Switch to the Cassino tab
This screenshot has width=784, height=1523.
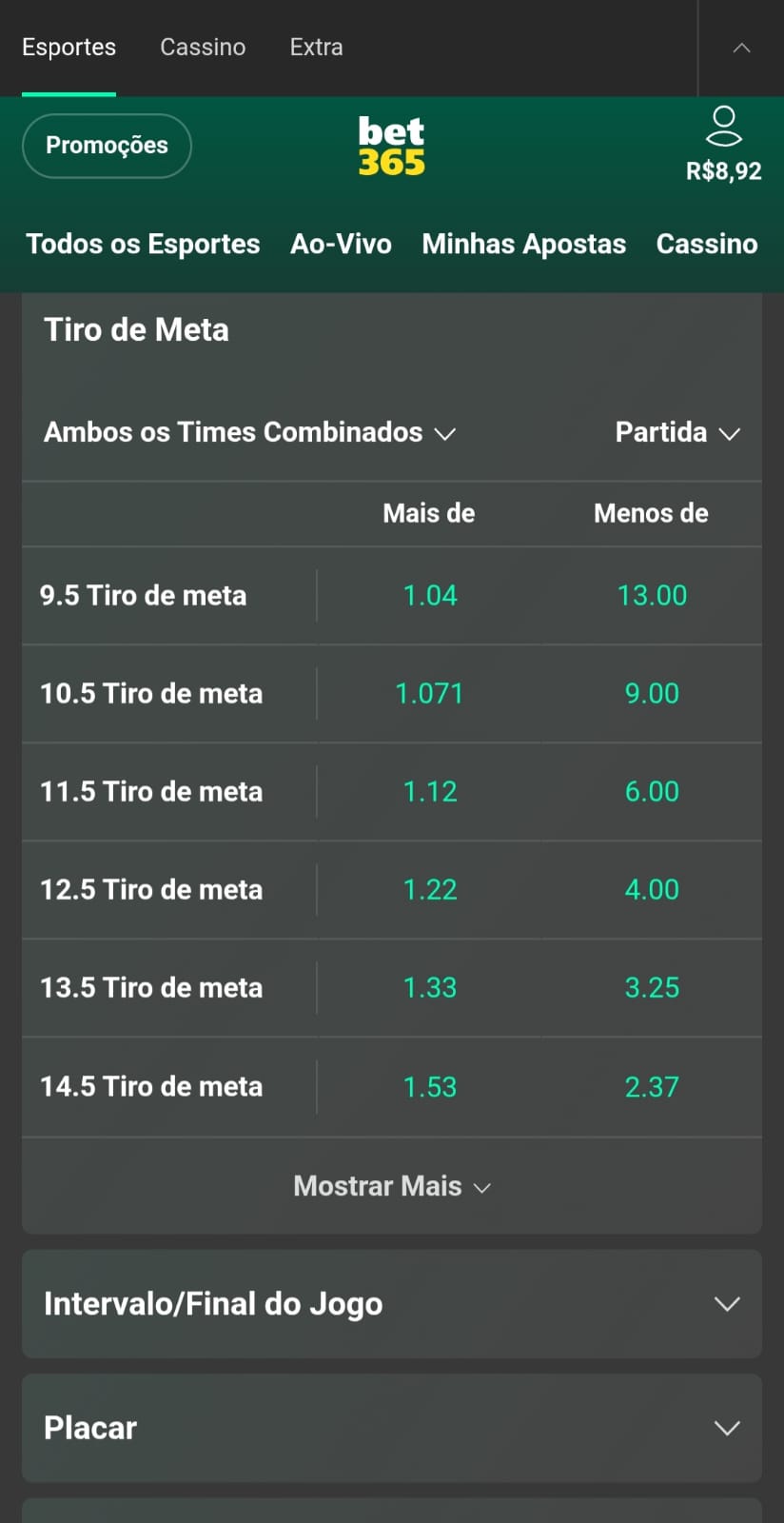(203, 48)
